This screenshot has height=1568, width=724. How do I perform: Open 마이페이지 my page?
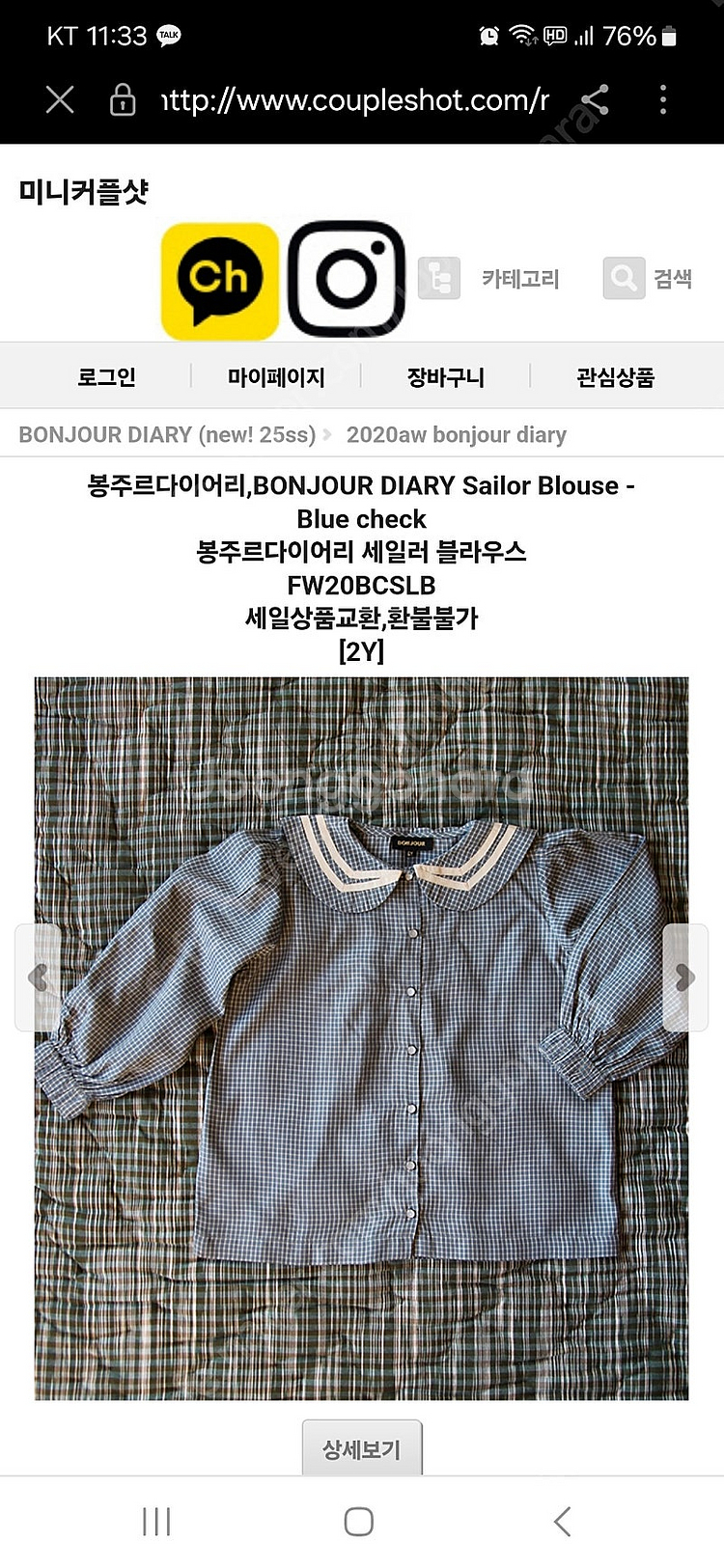[276, 376]
